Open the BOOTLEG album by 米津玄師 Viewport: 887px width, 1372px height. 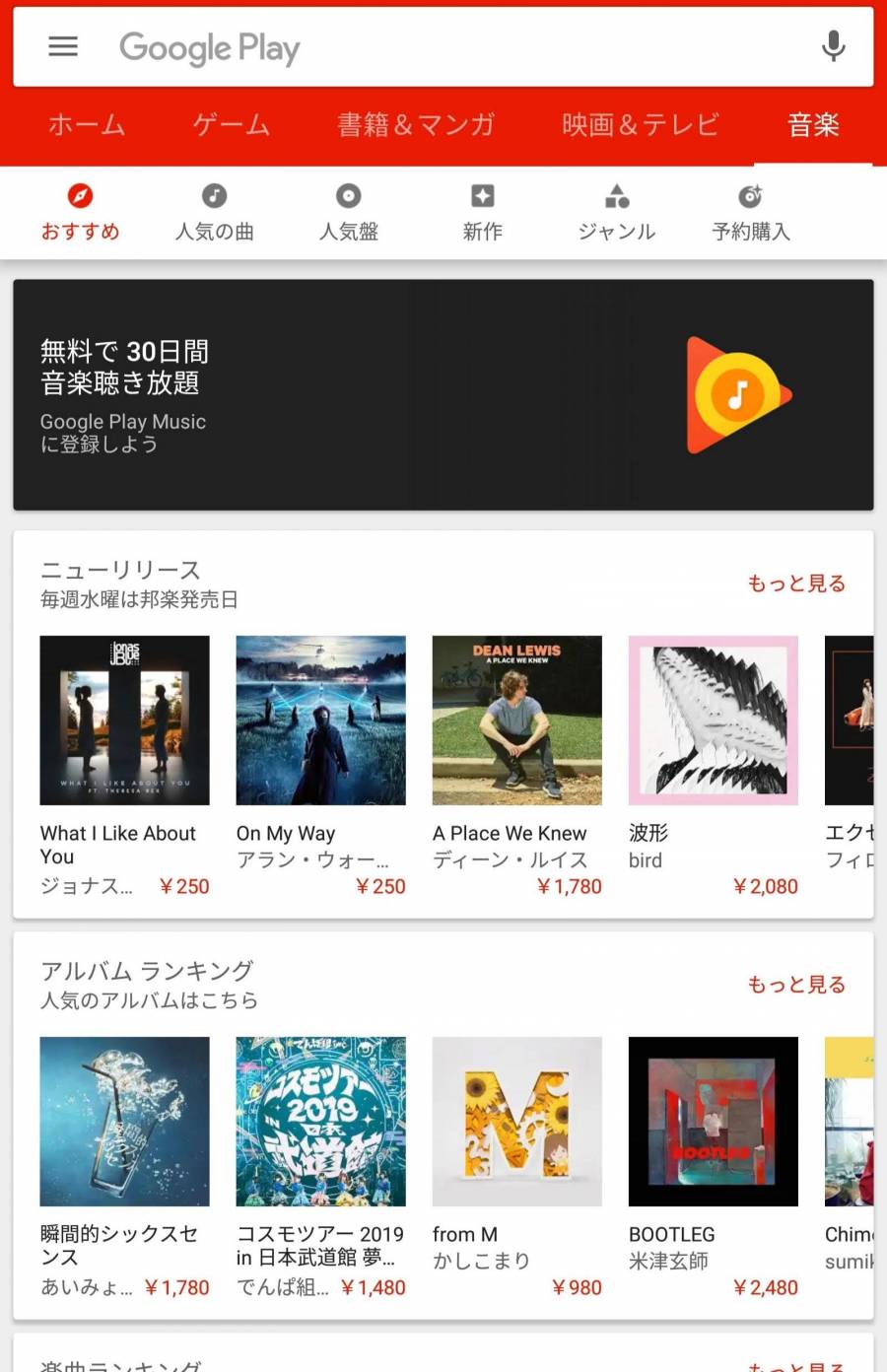(x=713, y=1122)
